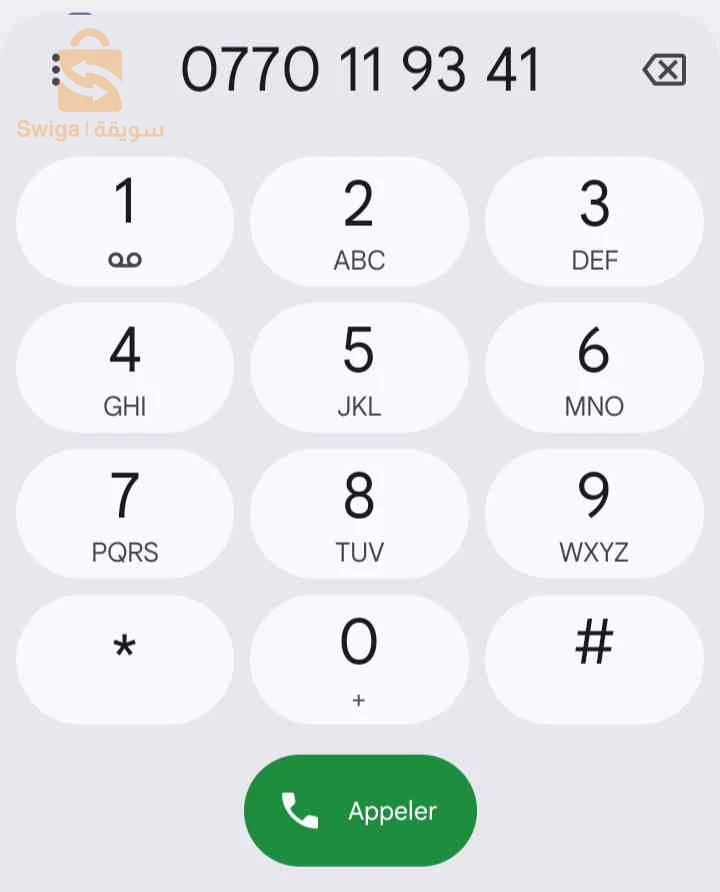Viewport: 720px width, 892px height.
Task: Type digit 6 MNO
Action: [594, 368]
